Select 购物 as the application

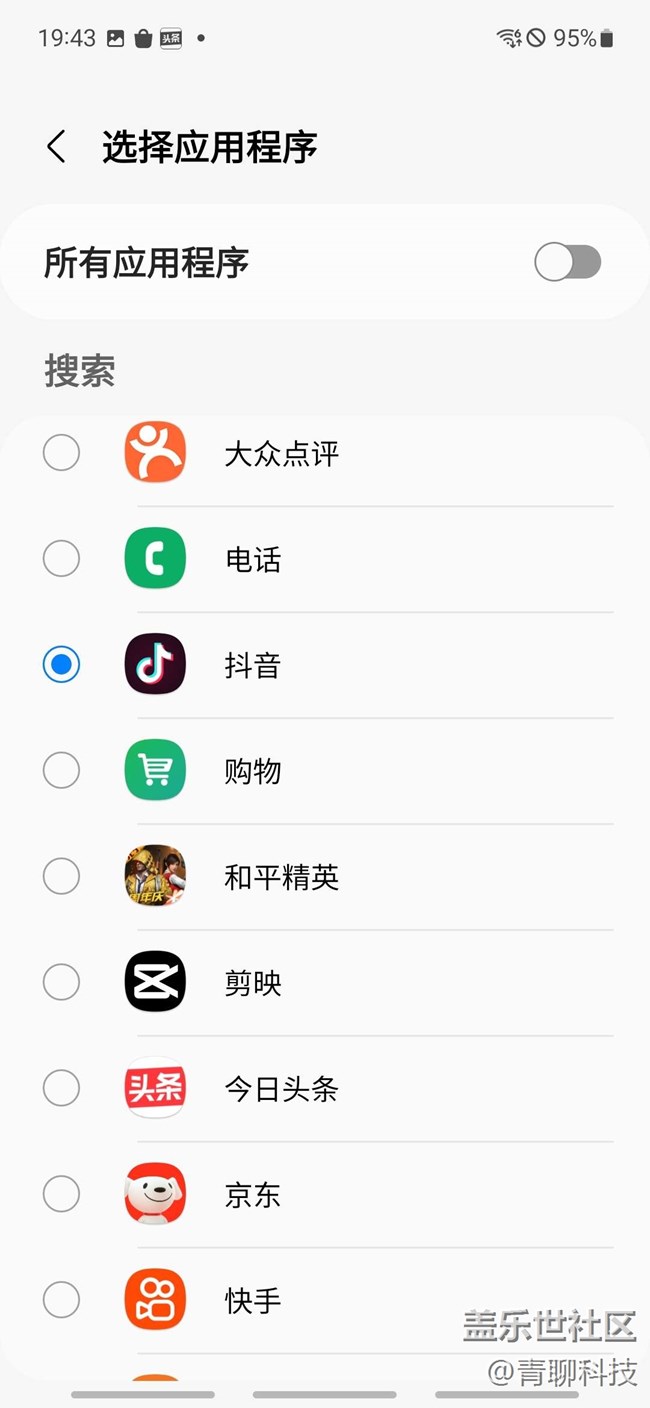coord(61,770)
